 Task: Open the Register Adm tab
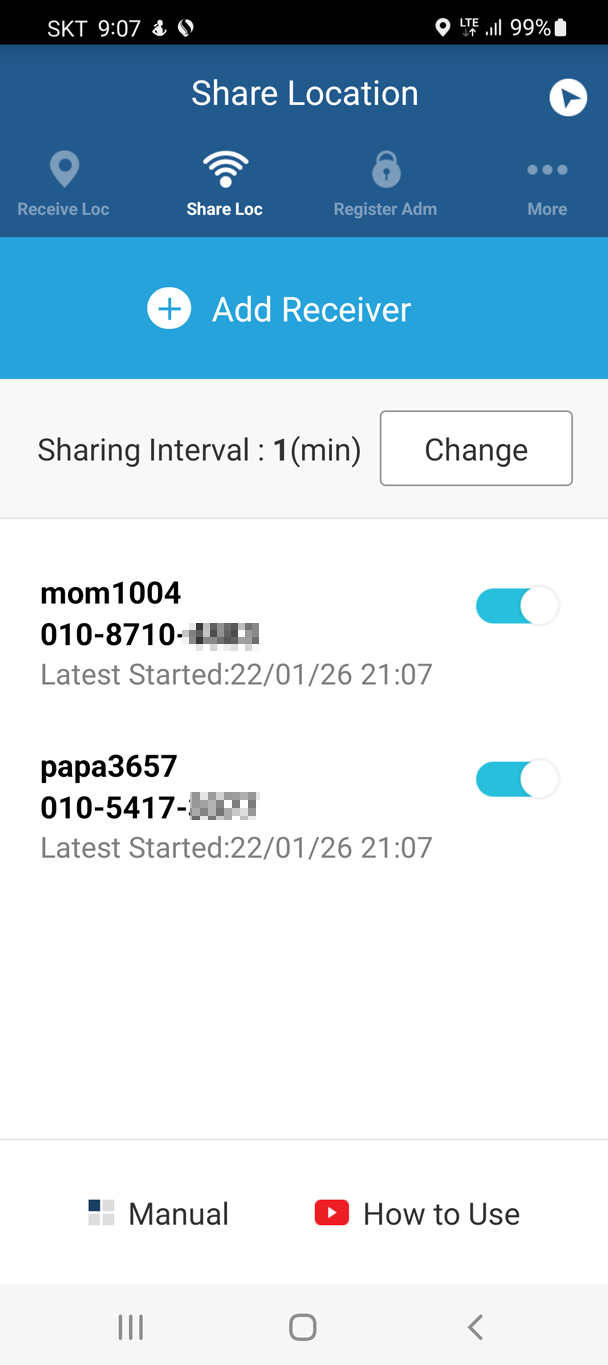tap(385, 184)
